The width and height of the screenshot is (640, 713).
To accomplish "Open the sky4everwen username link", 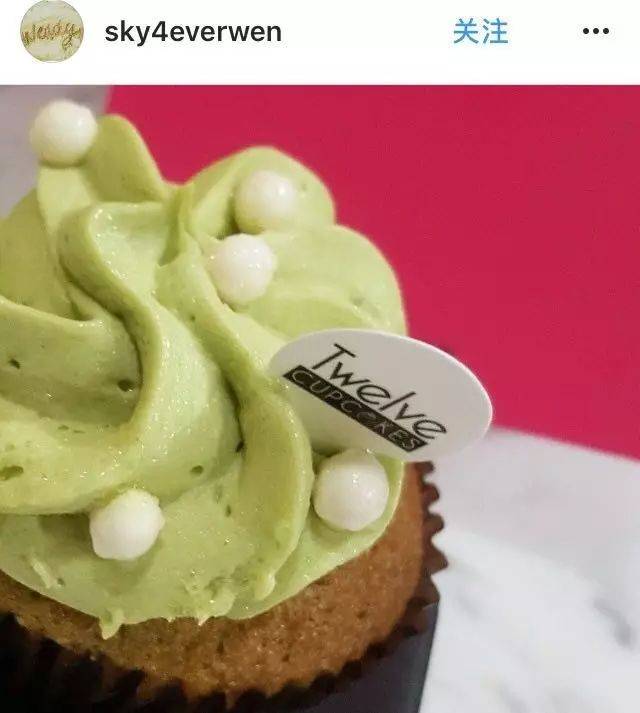I will (193, 32).
